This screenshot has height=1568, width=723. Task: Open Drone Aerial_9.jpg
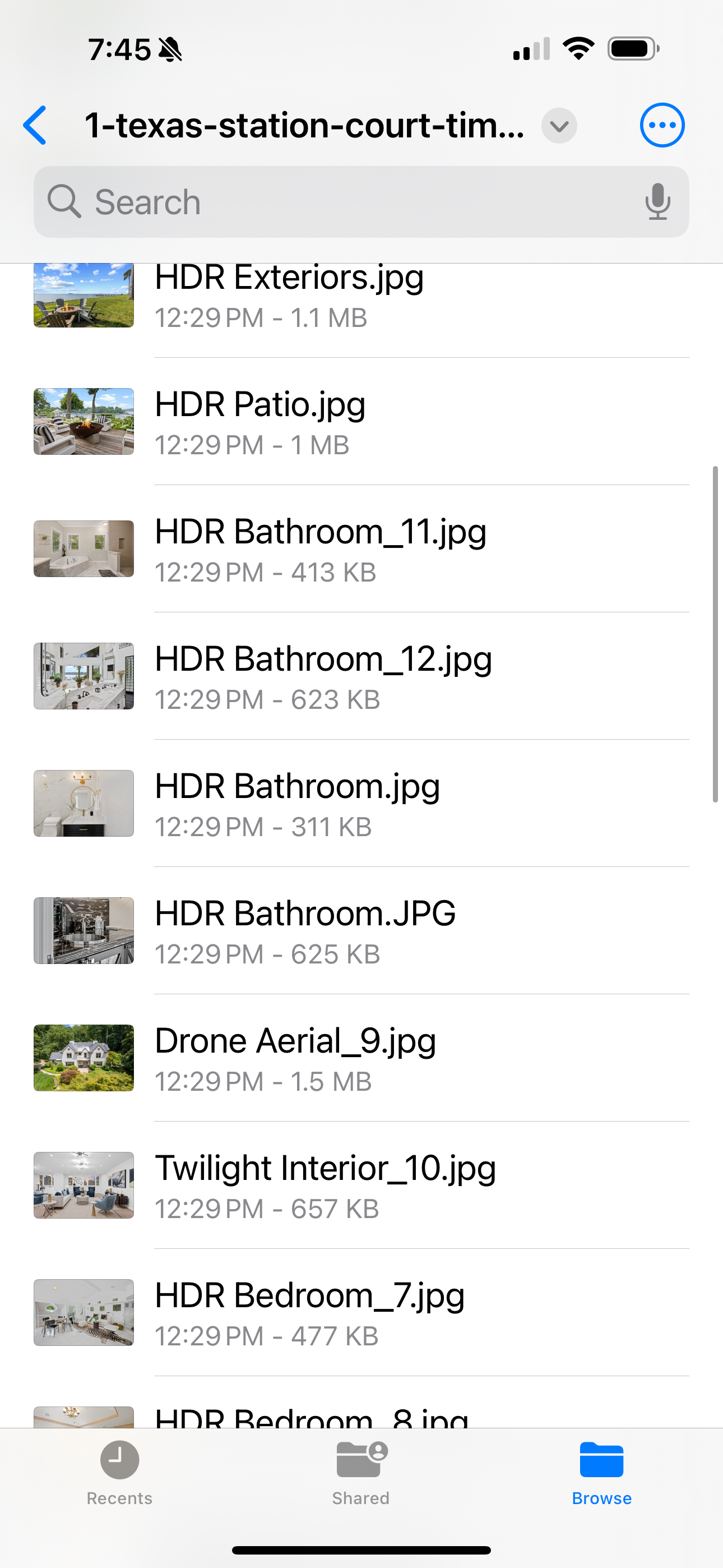click(x=295, y=1058)
